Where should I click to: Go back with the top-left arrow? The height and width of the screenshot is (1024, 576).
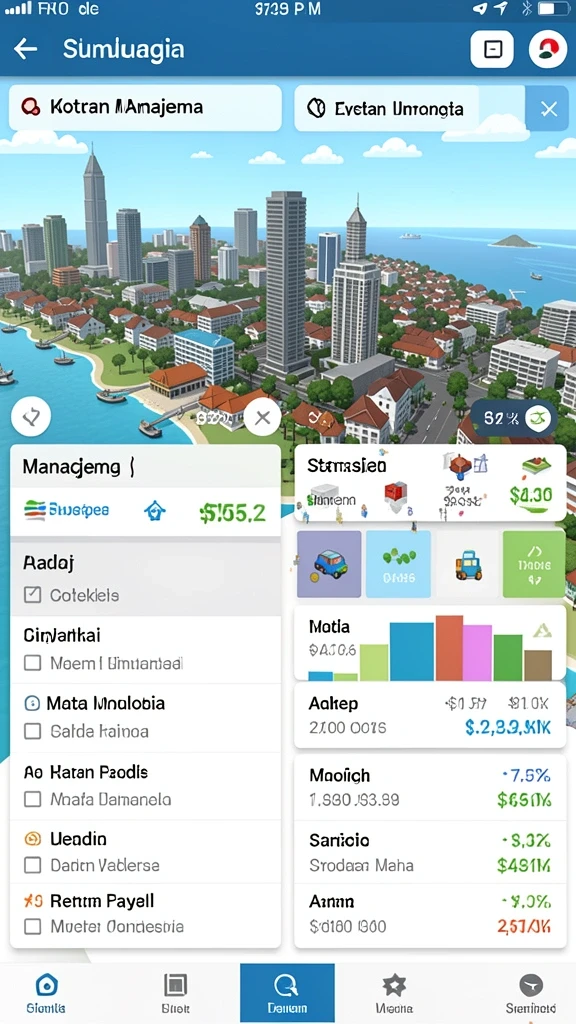click(x=25, y=49)
